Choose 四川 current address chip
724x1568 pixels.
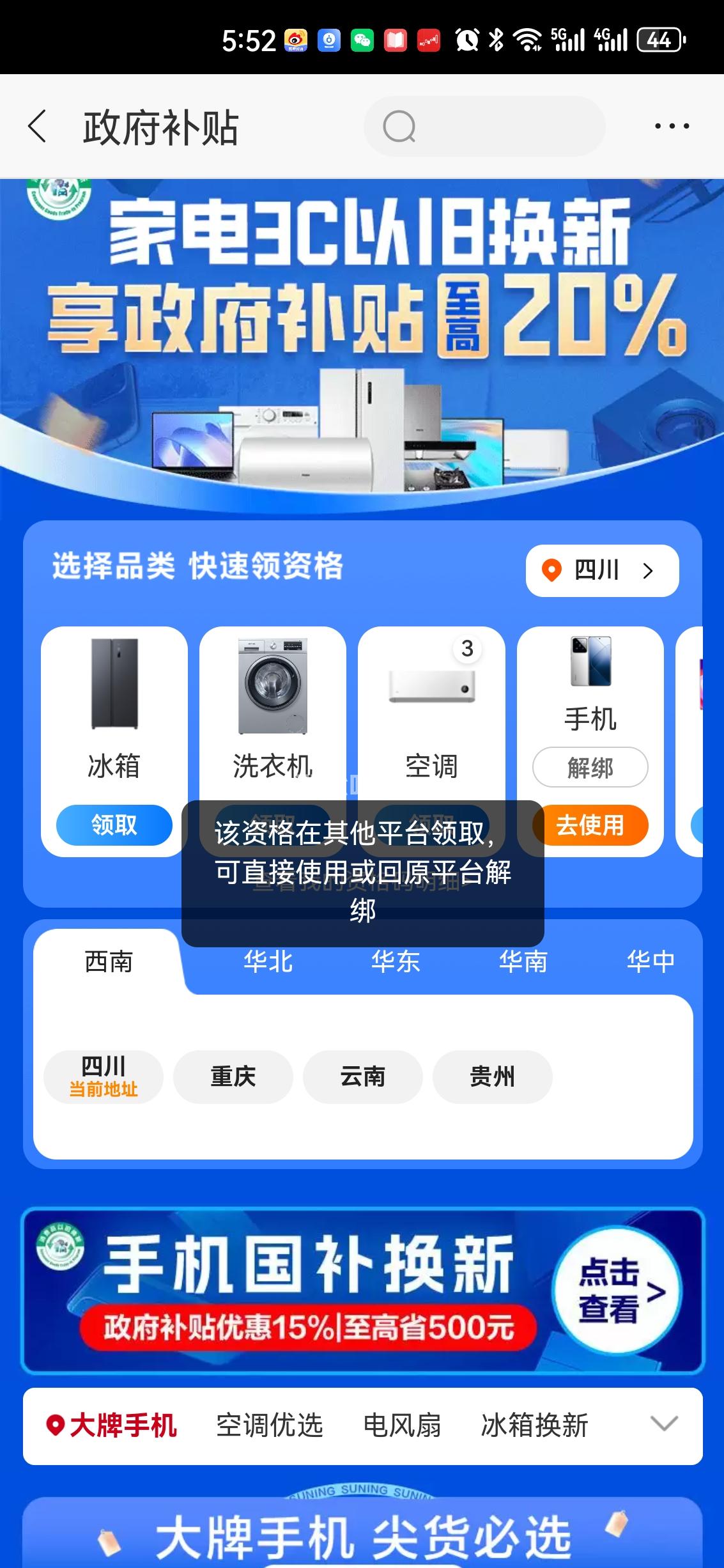pyautogui.click(x=103, y=1076)
